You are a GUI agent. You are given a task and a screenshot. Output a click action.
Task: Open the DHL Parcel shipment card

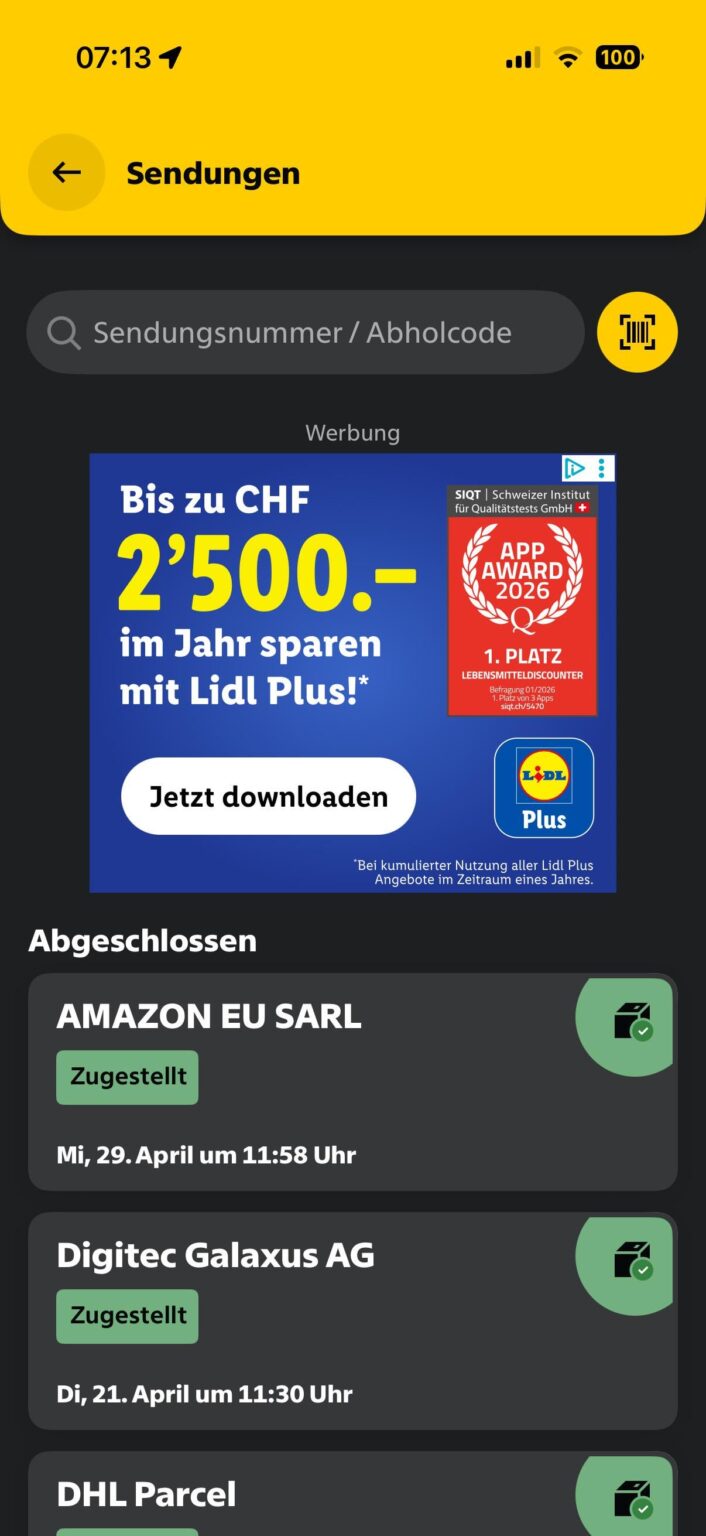pyautogui.click(x=353, y=1494)
